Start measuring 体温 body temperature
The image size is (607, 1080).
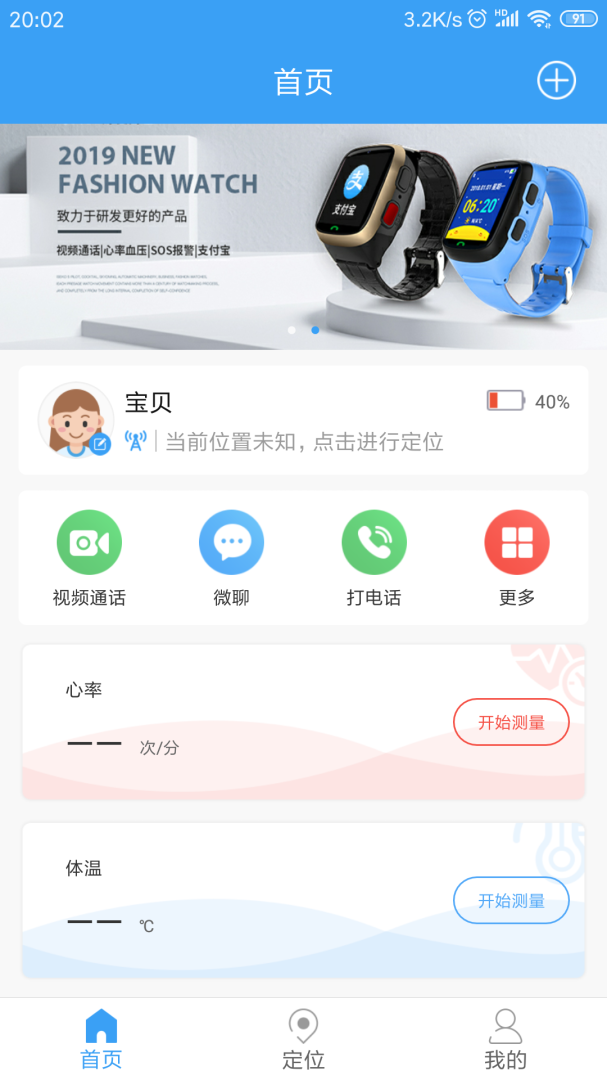pos(511,900)
